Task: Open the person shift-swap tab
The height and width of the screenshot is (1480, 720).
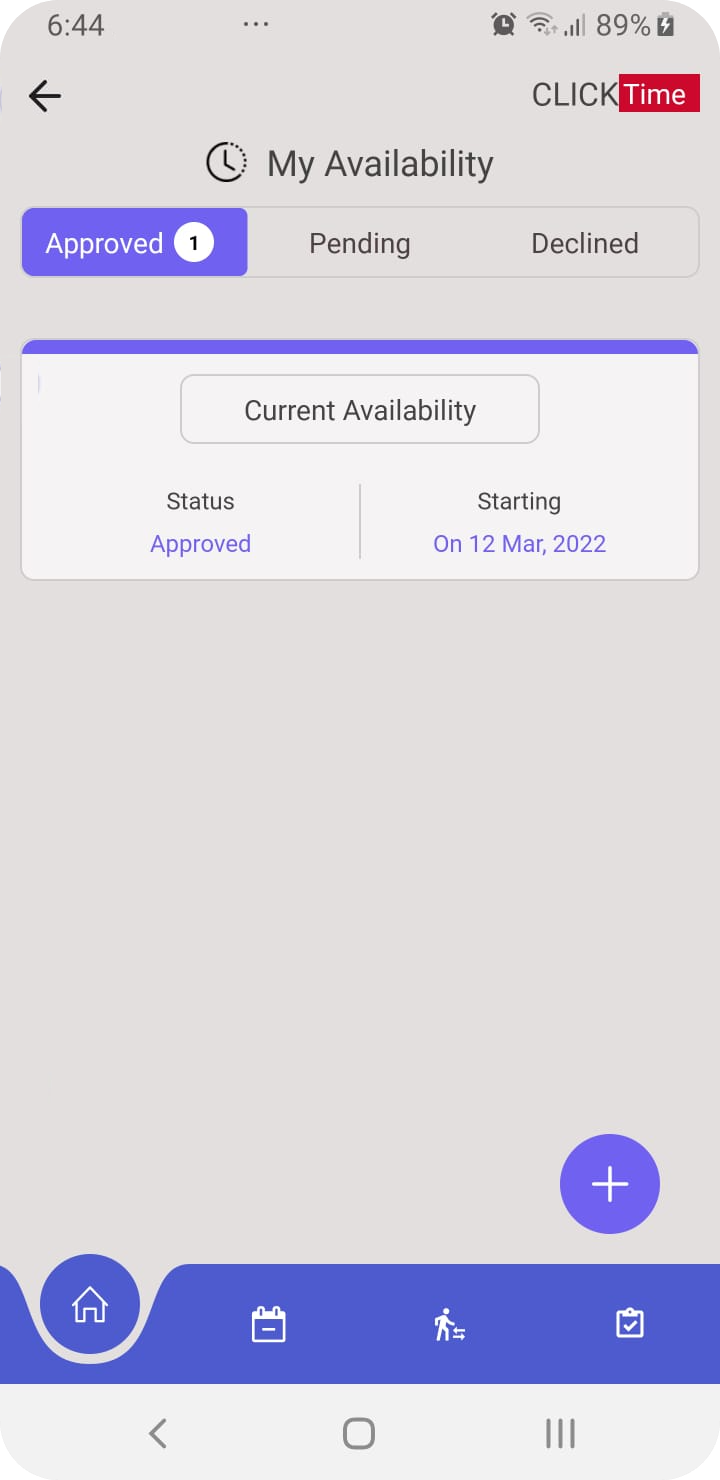Action: 450,1325
